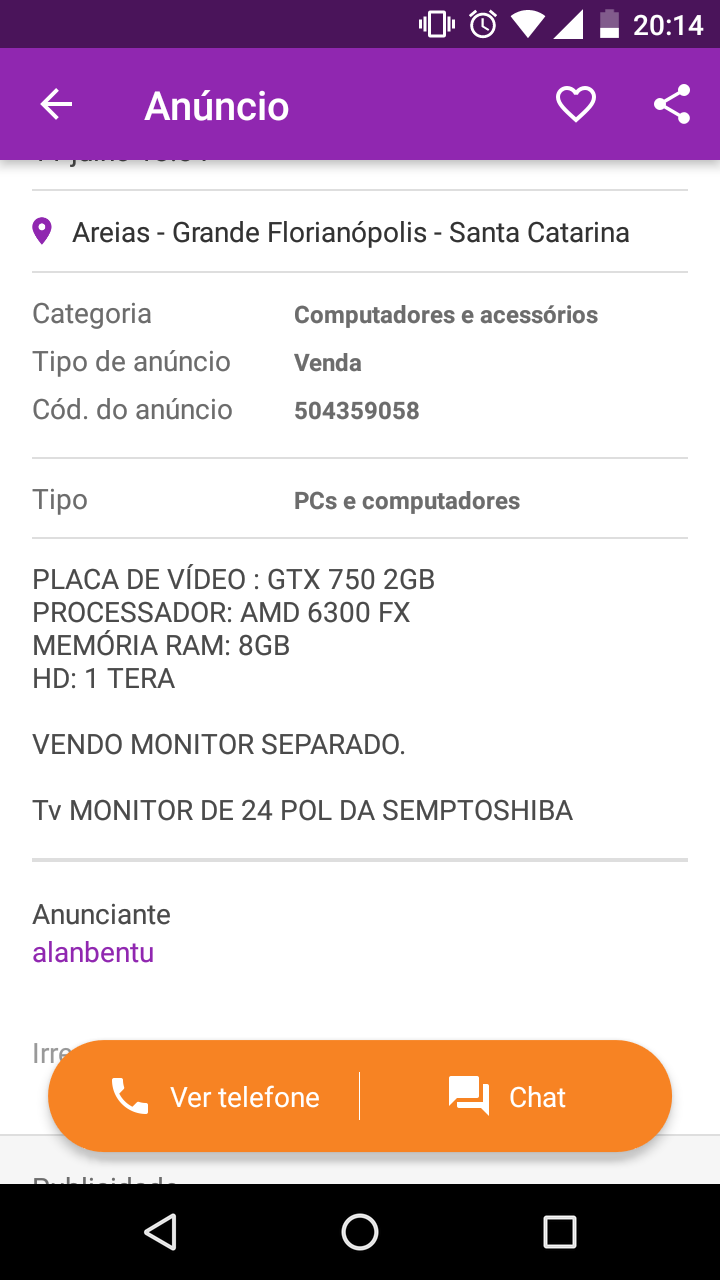Screen dimensions: 720x1280
Task: Favorite this ad with the heart icon
Action: coord(576,105)
